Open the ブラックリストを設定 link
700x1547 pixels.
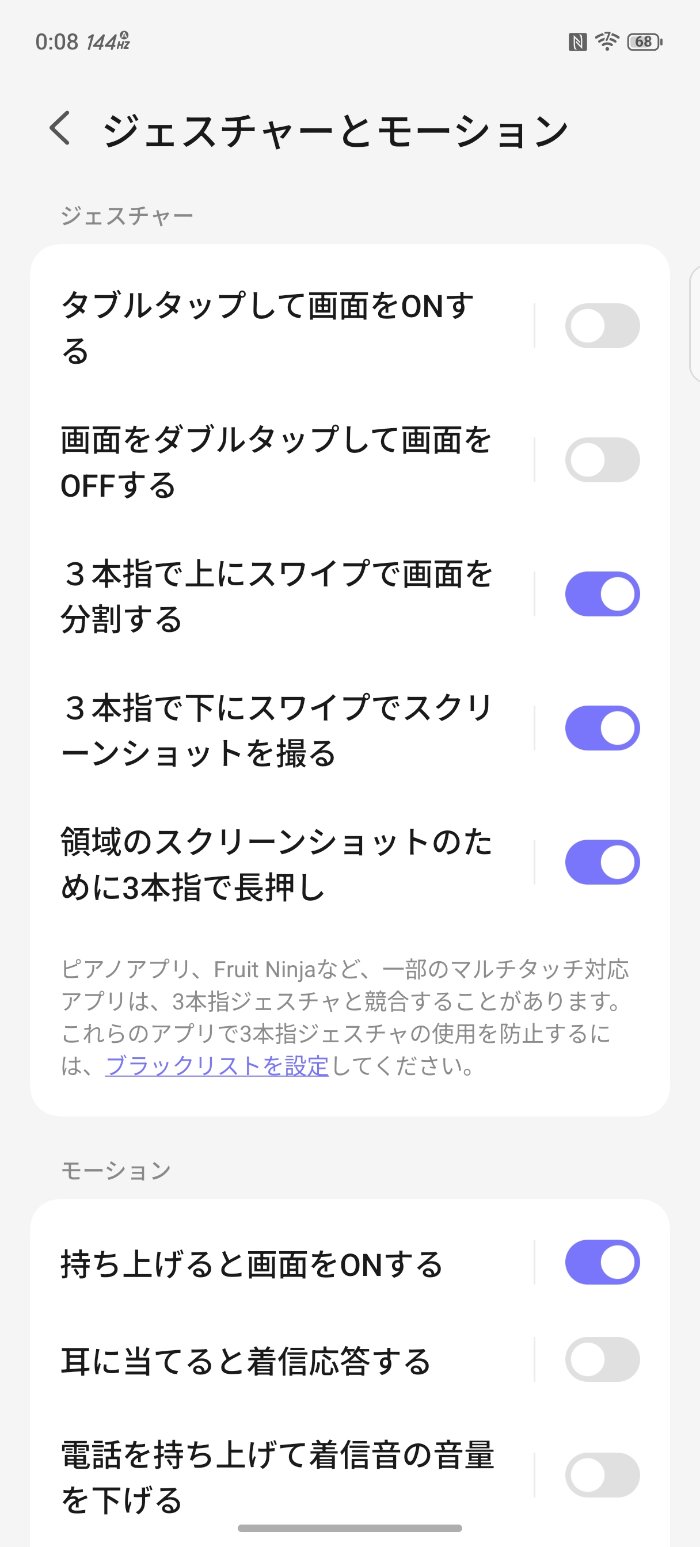point(217,1065)
